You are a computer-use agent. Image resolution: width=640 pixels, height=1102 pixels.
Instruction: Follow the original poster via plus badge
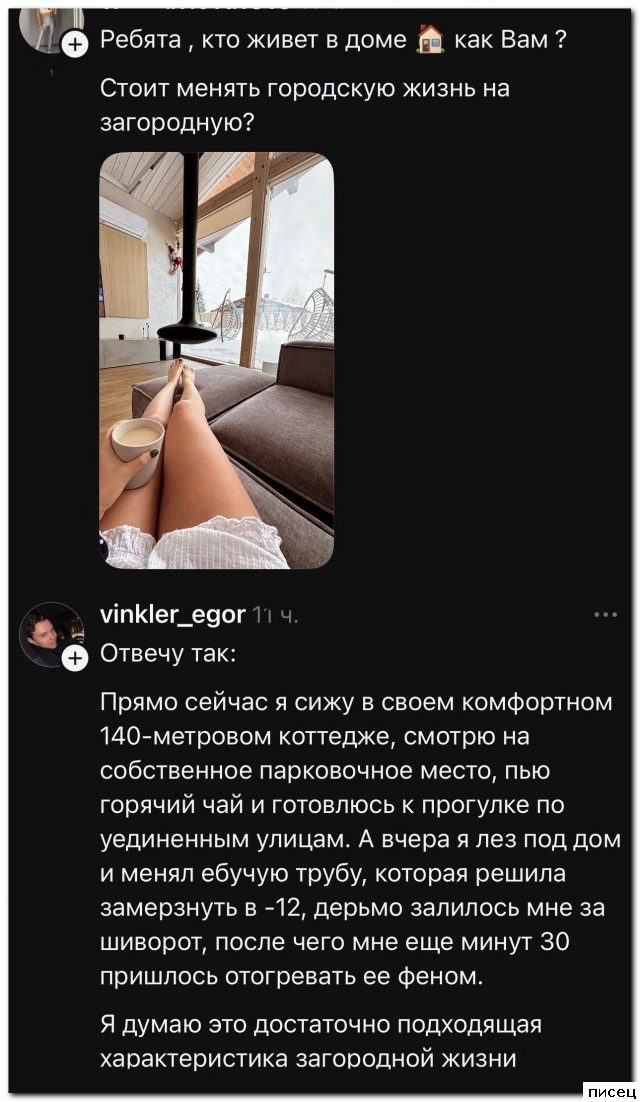tap(76, 43)
